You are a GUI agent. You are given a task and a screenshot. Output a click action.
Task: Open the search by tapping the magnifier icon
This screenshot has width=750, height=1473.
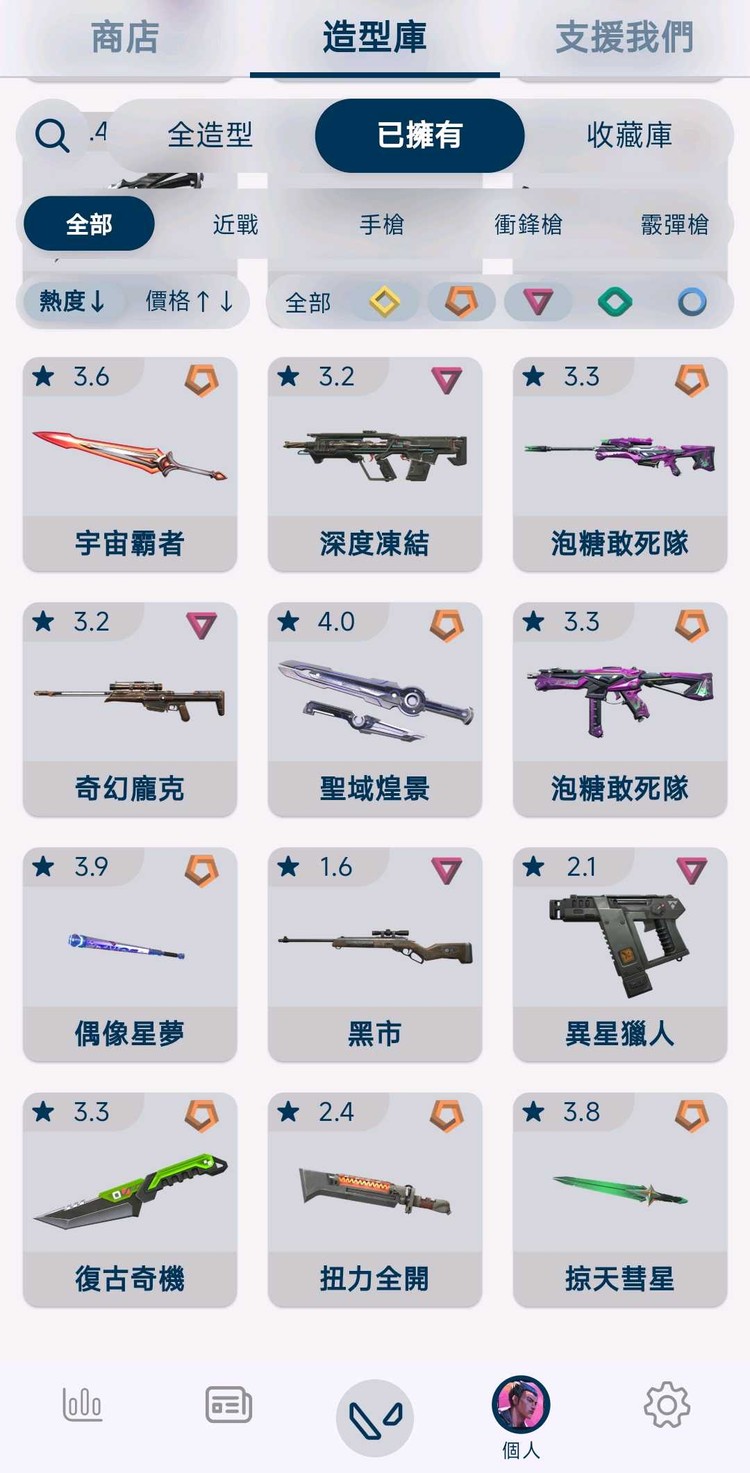point(50,136)
